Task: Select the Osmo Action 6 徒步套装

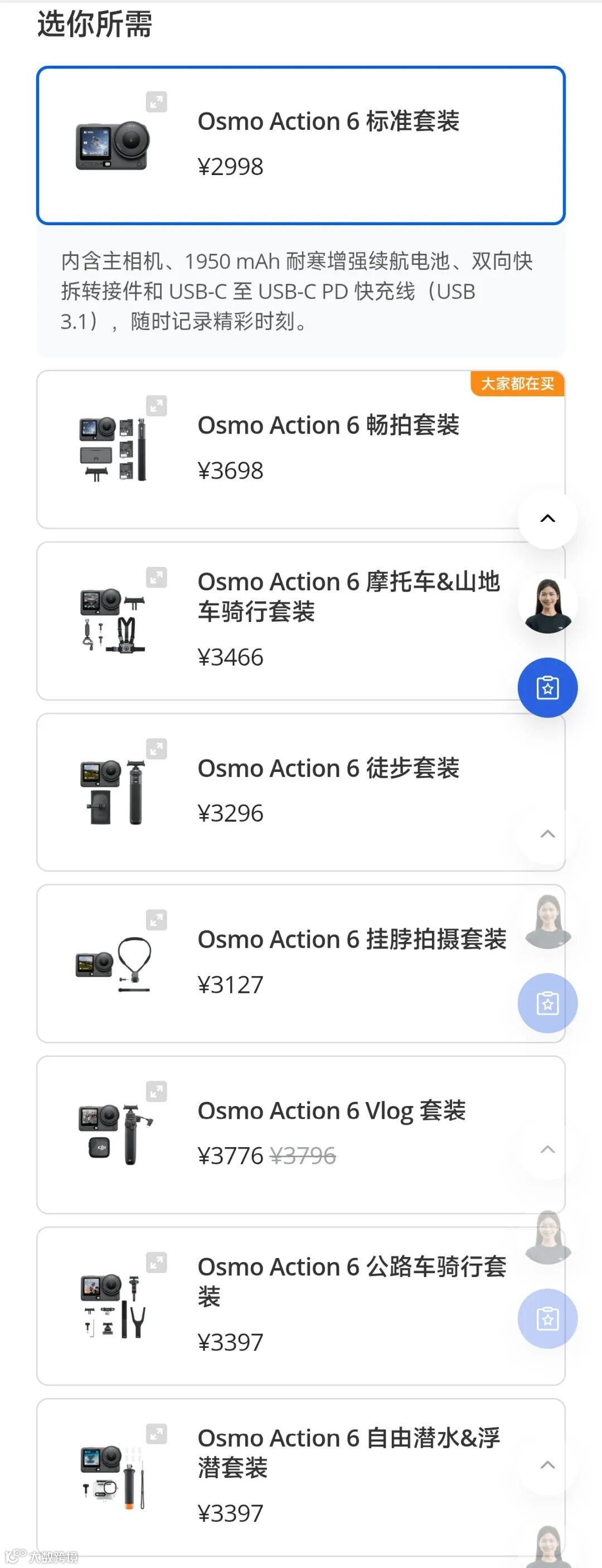Action: (328, 790)
